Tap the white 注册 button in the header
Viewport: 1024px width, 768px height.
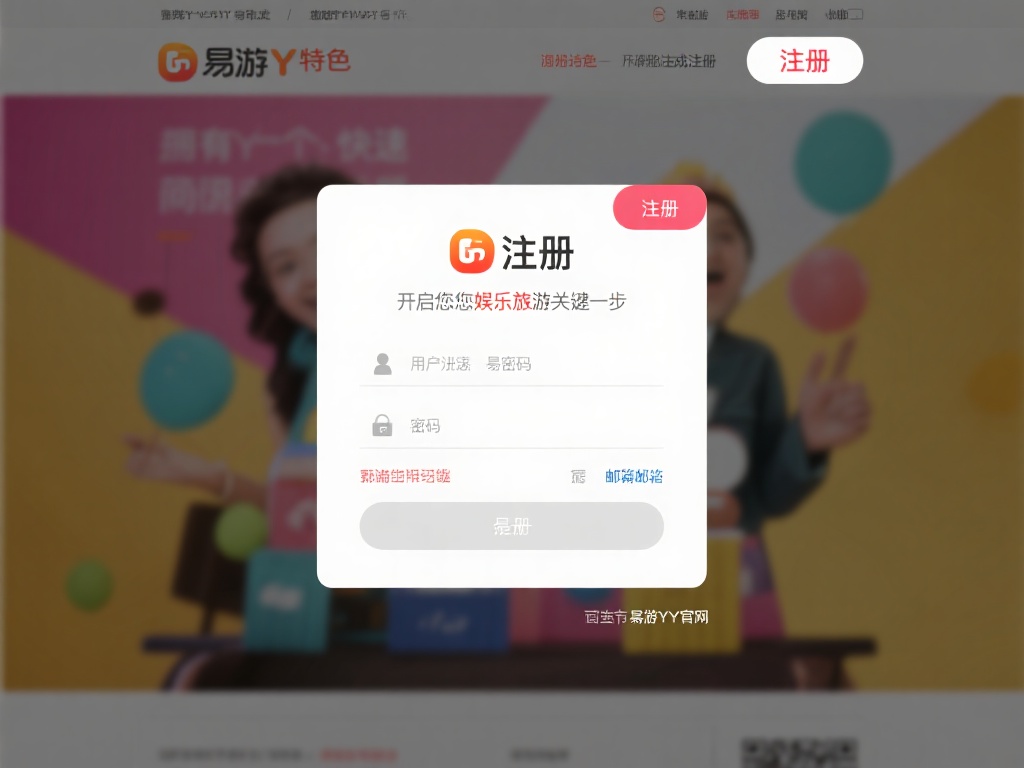804,61
